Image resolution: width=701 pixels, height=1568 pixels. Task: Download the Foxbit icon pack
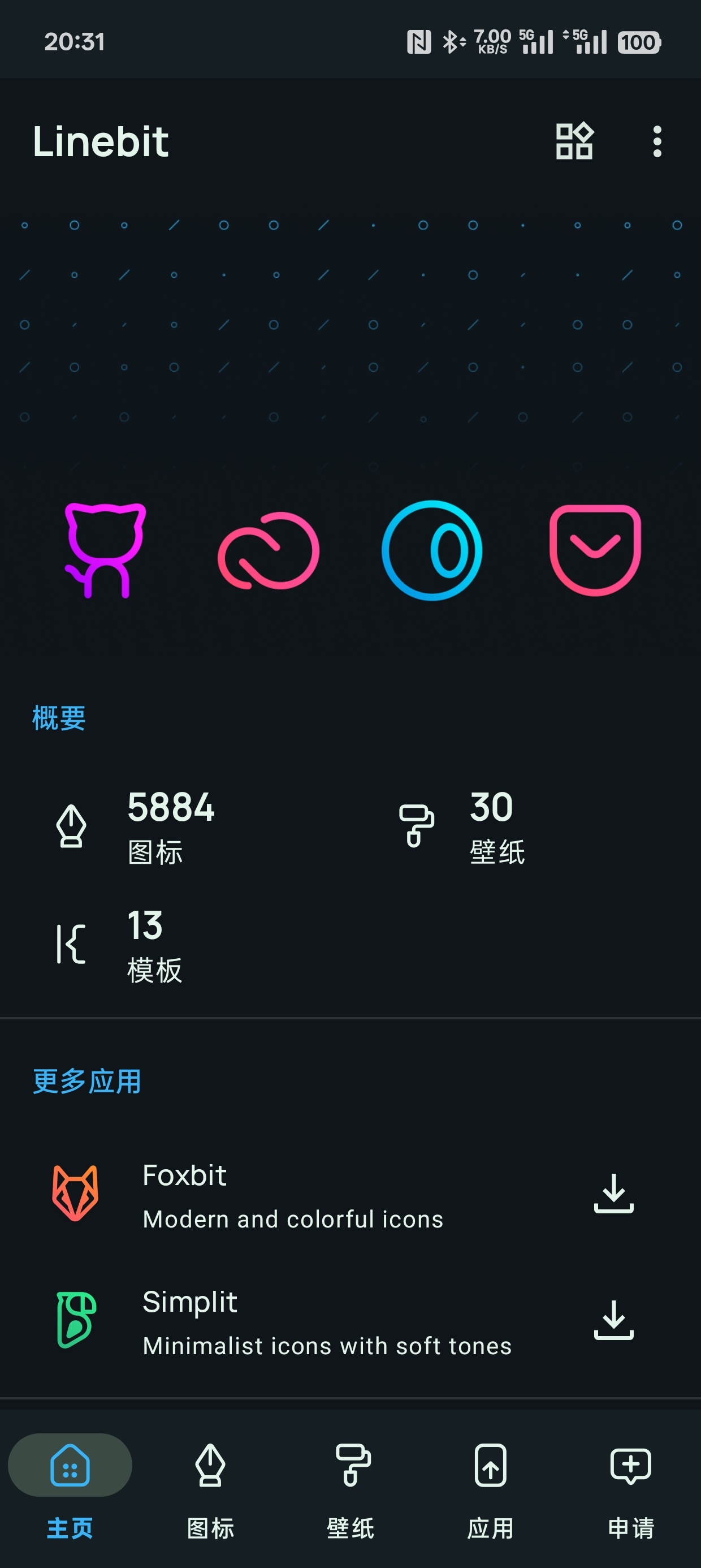coord(613,1194)
